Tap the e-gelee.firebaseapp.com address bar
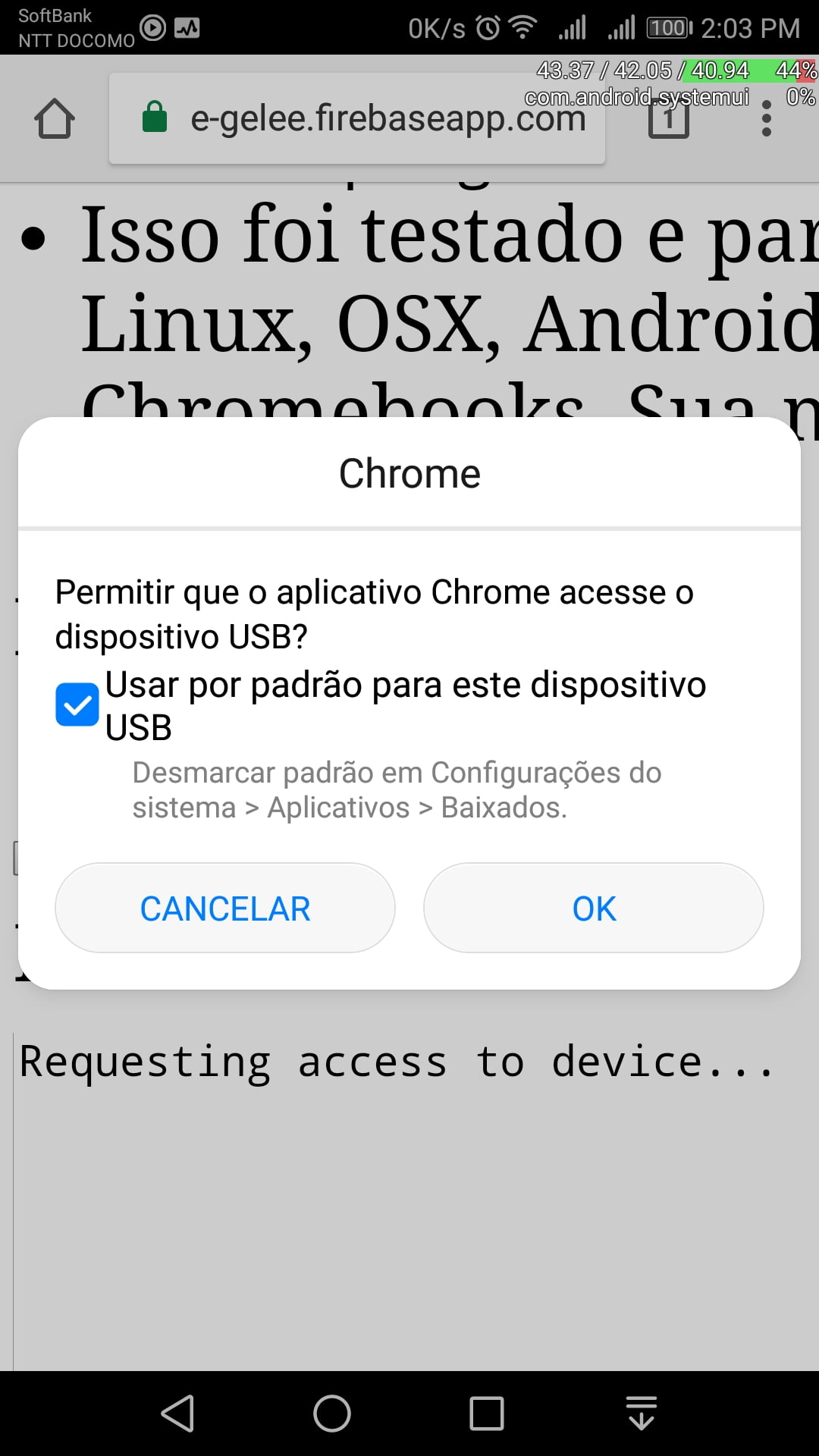Image resolution: width=819 pixels, height=1456 pixels. point(357,118)
